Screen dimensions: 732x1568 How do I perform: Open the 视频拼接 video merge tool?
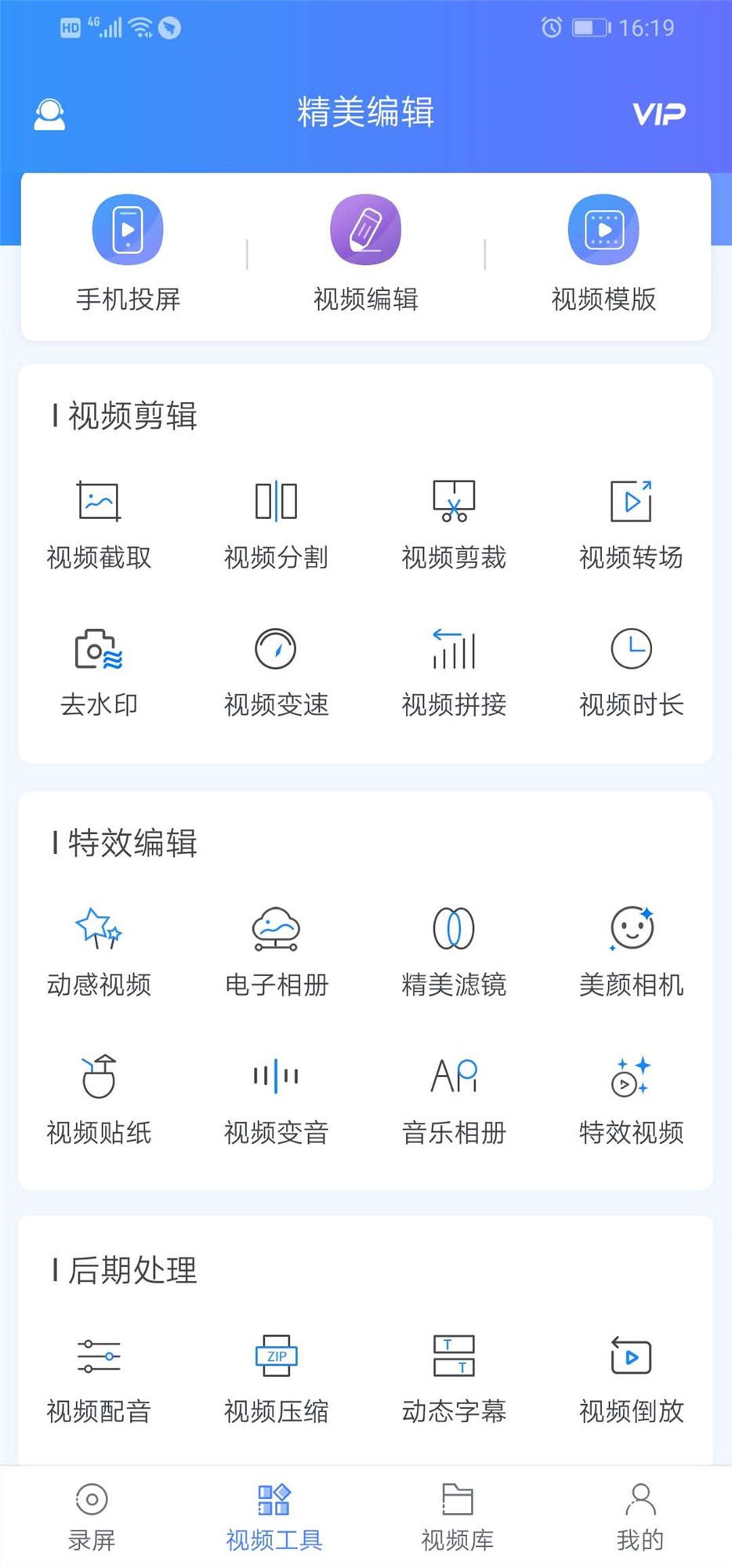pyautogui.click(x=454, y=670)
